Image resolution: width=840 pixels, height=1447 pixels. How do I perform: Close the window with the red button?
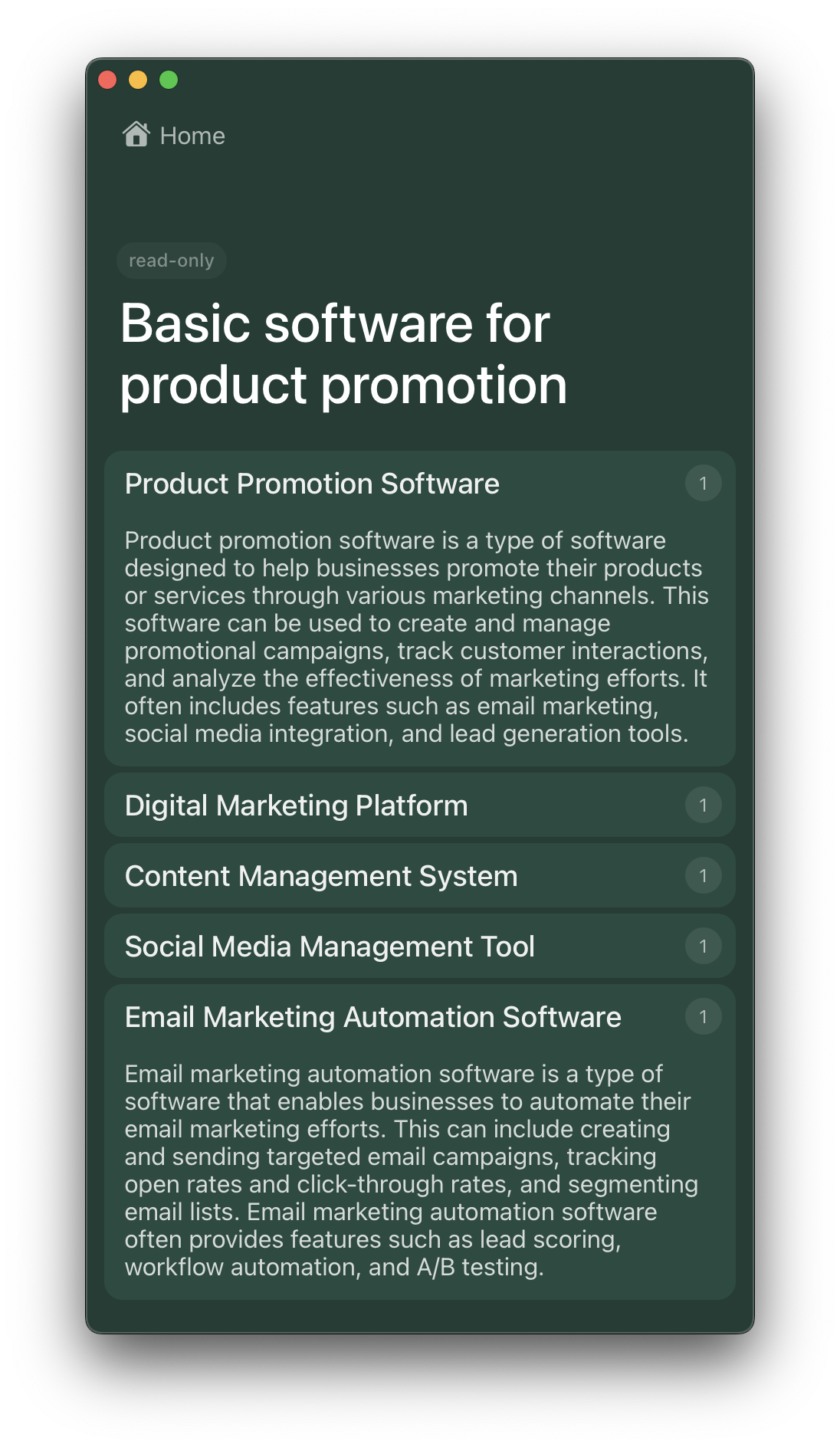[x=107, y=80]
